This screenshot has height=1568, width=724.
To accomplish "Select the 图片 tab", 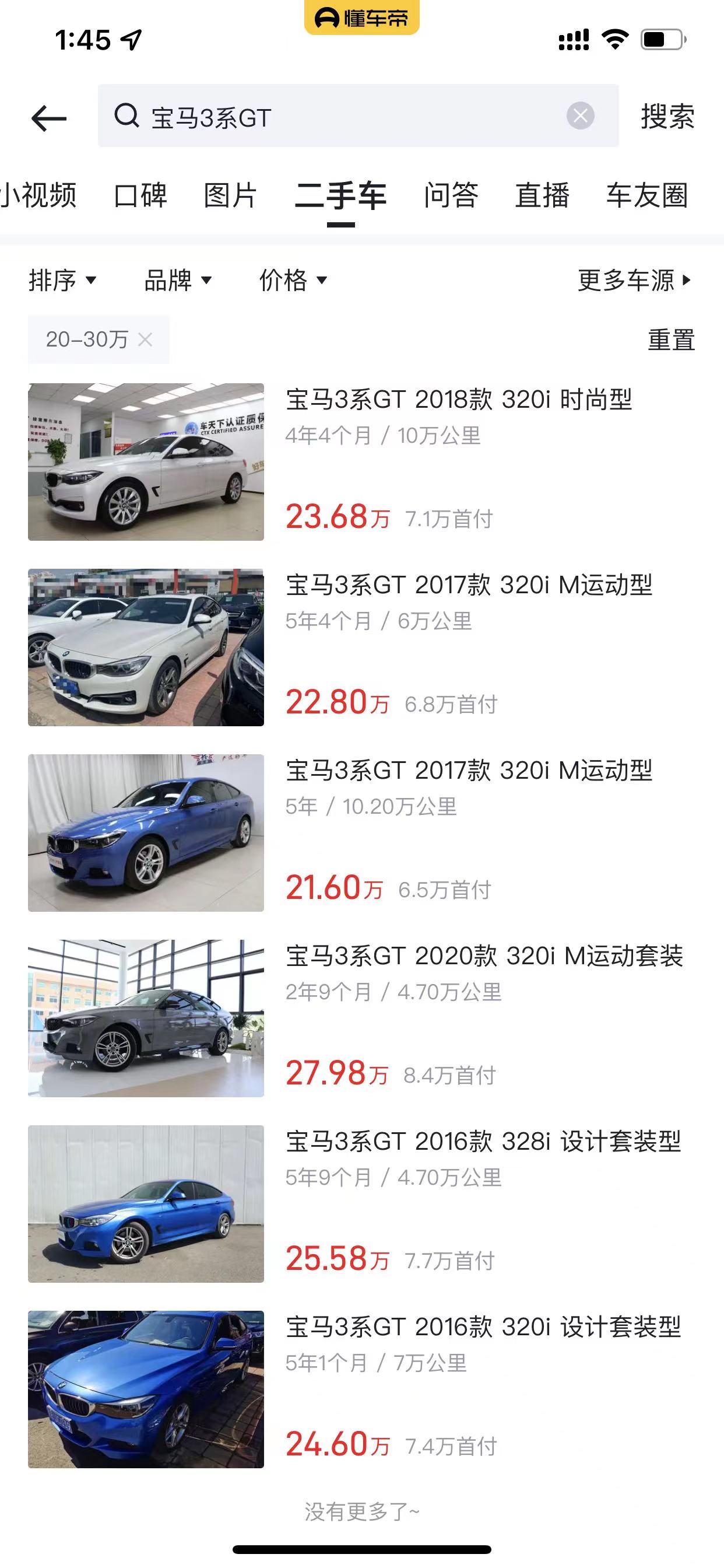I will pos(230,197).
